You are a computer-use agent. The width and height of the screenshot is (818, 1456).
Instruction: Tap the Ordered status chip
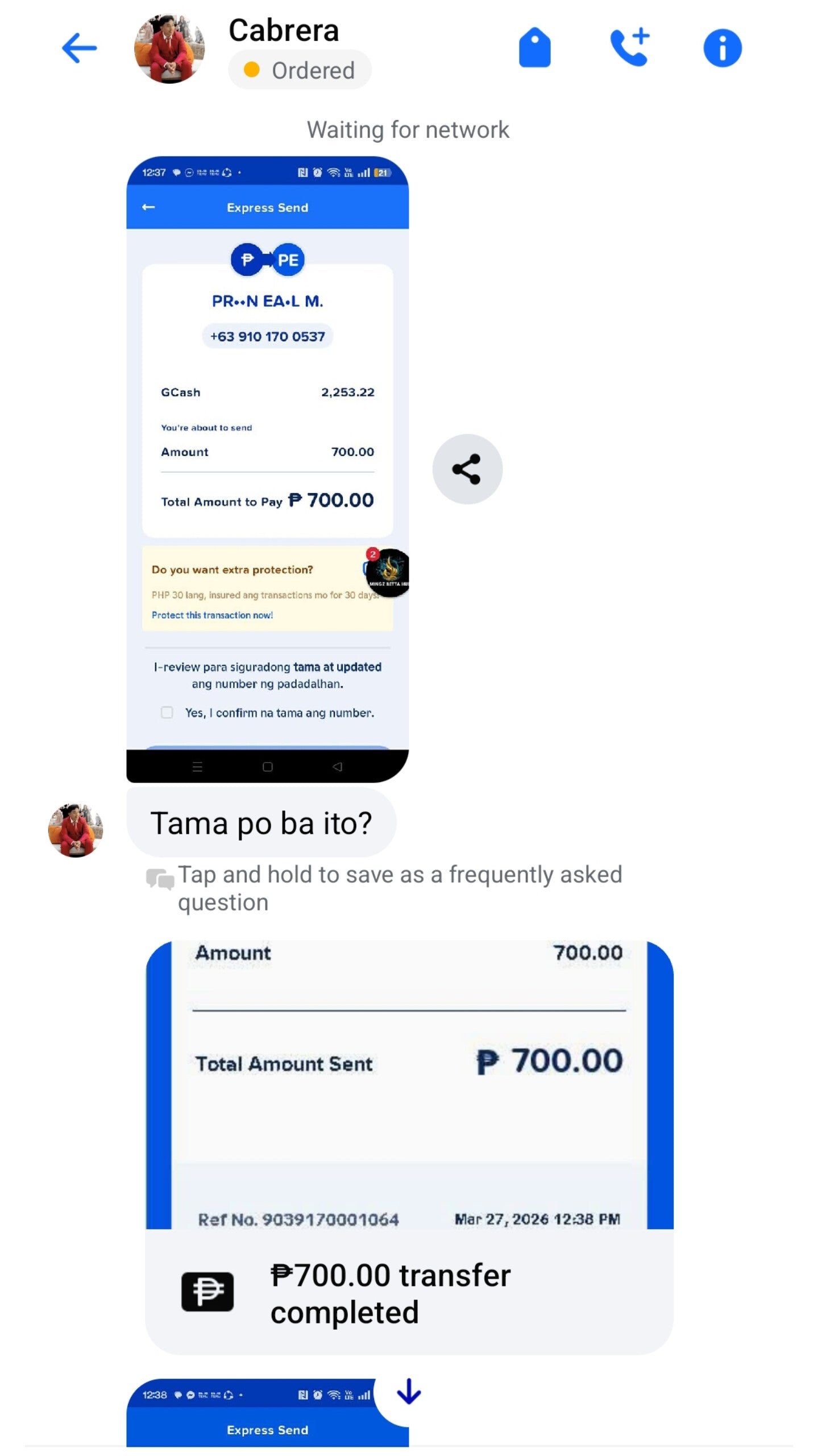300,70
